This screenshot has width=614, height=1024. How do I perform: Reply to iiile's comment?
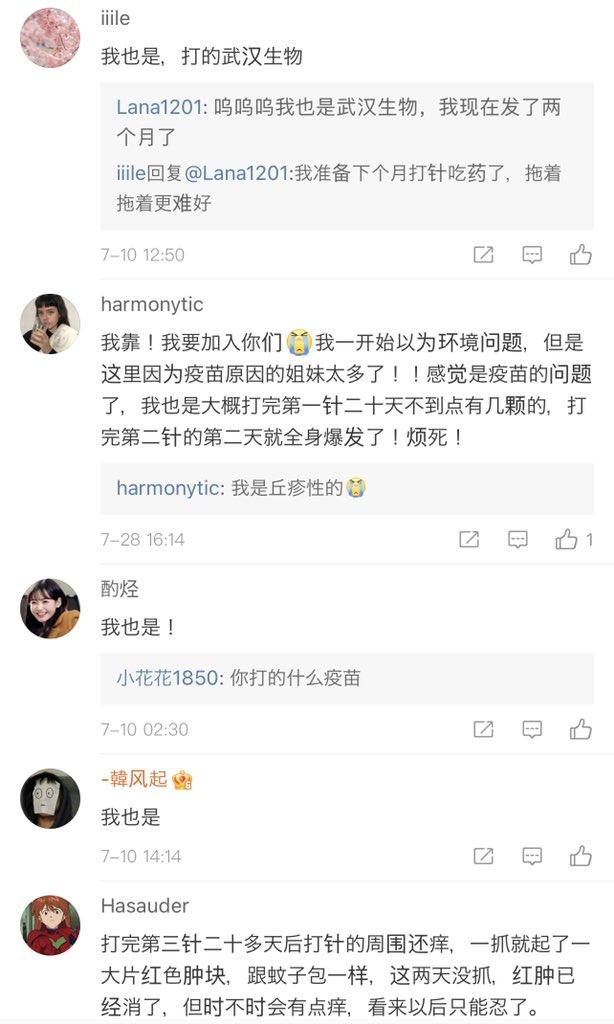532,255
